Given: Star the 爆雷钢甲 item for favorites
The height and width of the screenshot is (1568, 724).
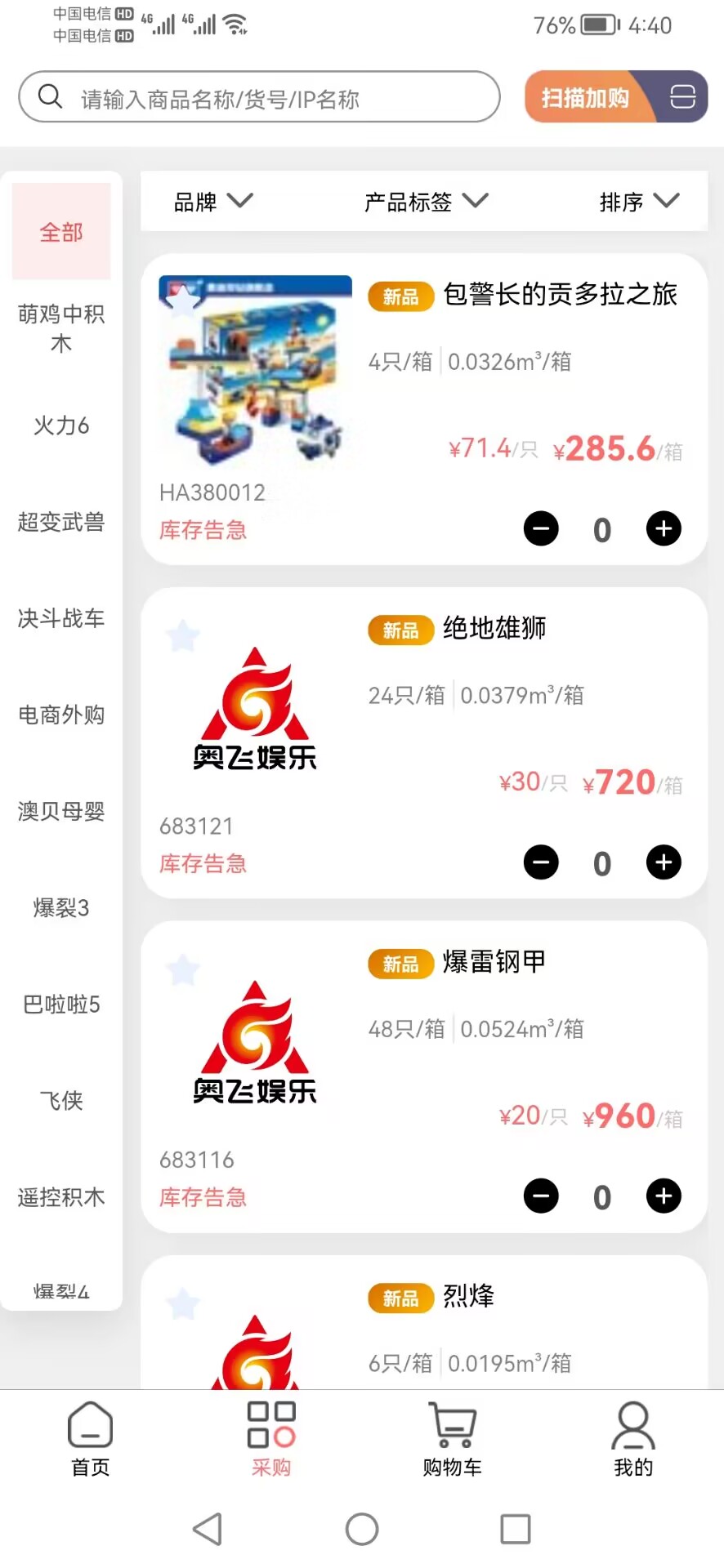Looking at the screenshot, I should (183, 969).
